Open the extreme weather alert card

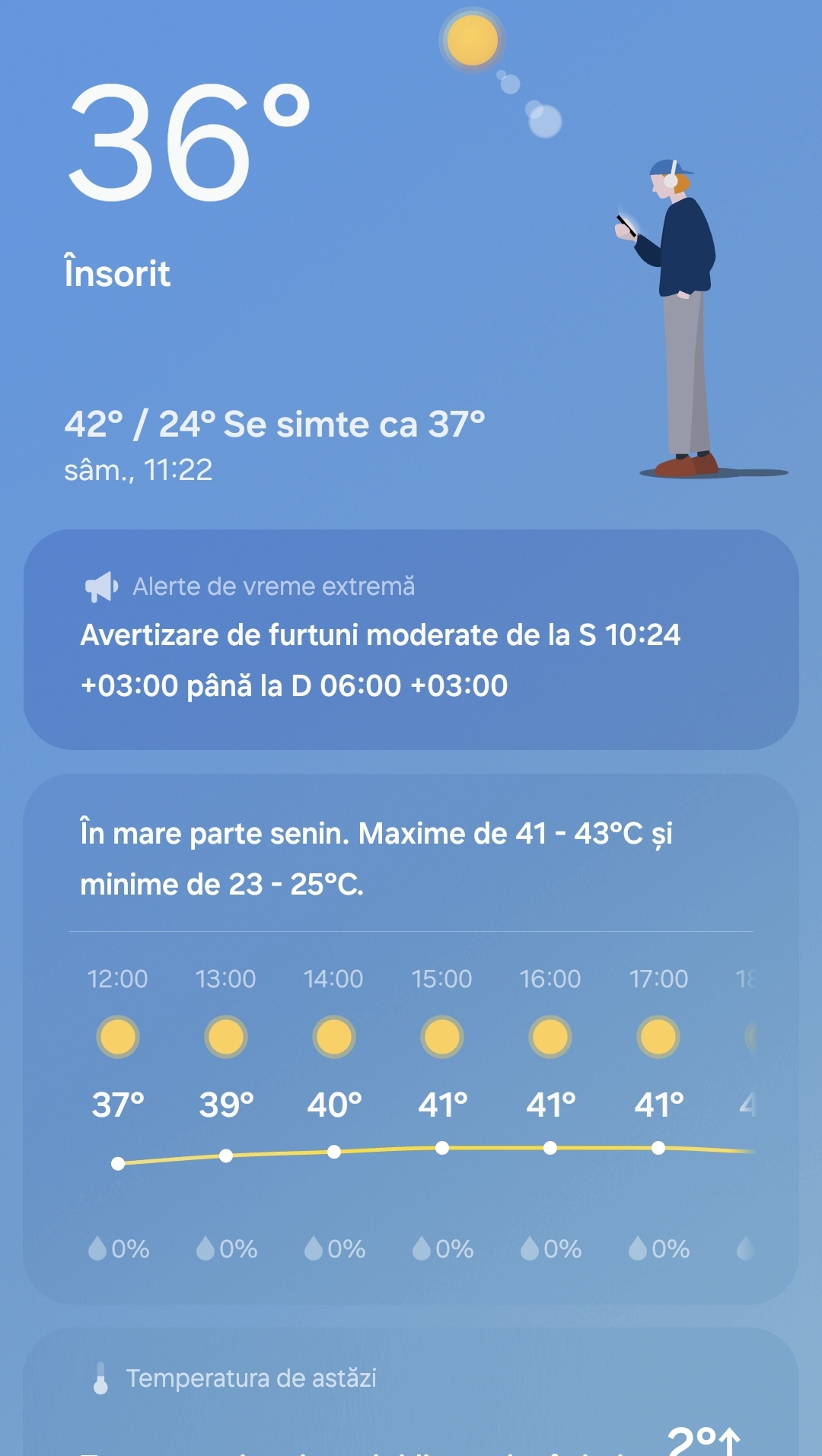point(411,640)
